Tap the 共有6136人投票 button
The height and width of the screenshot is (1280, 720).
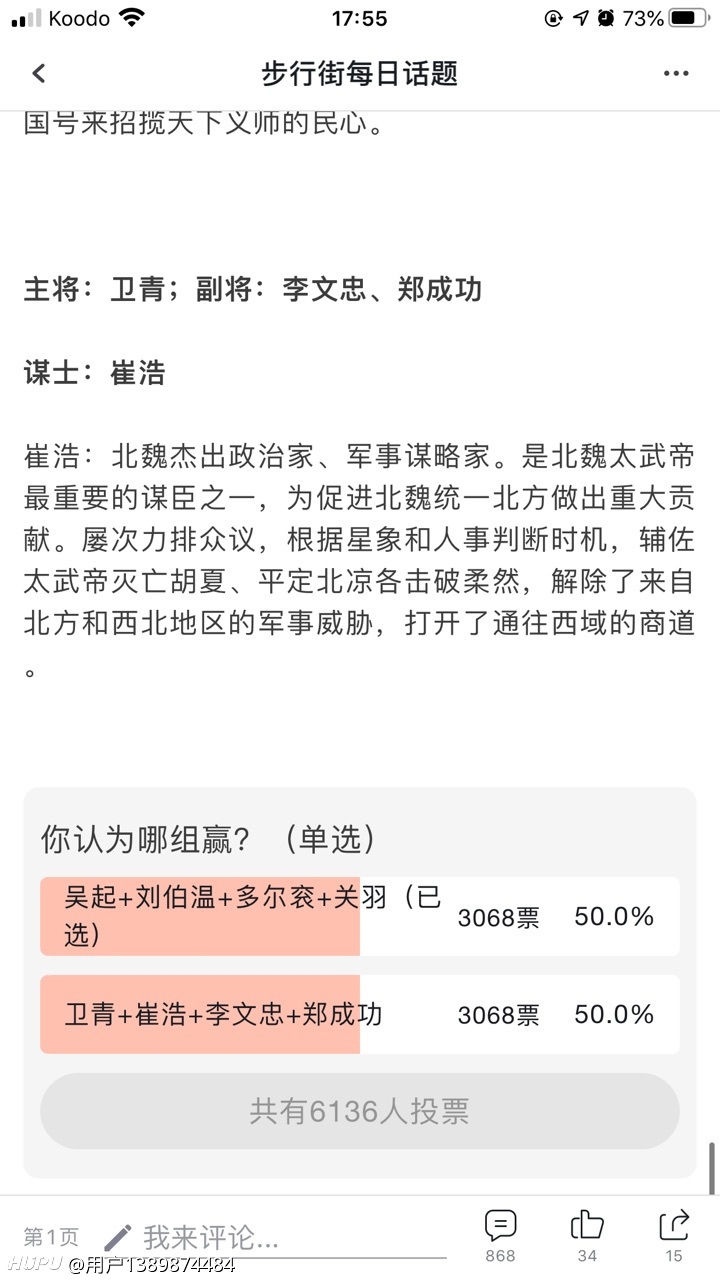click(360, 1111)
